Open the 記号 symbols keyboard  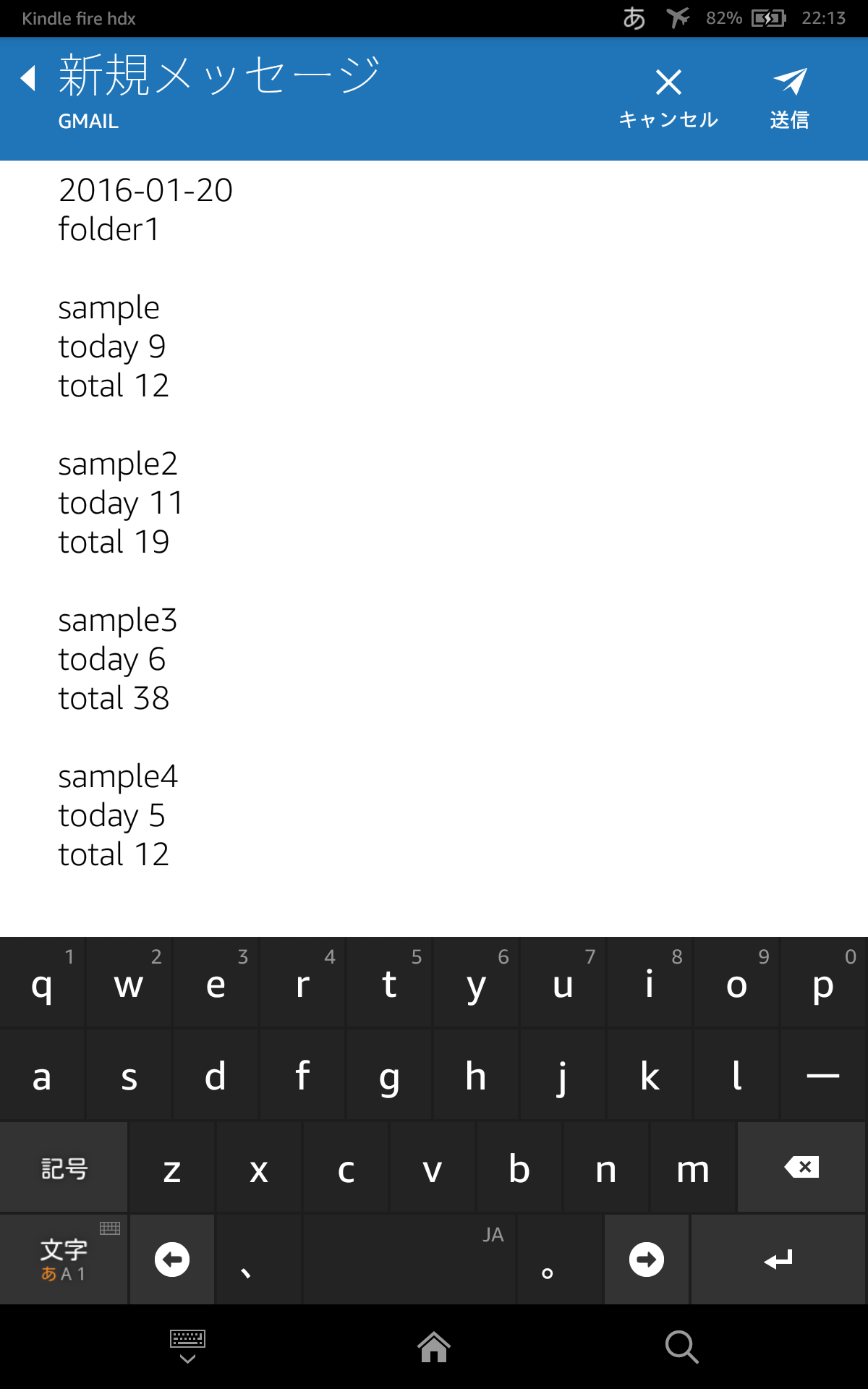[64, 1167]
